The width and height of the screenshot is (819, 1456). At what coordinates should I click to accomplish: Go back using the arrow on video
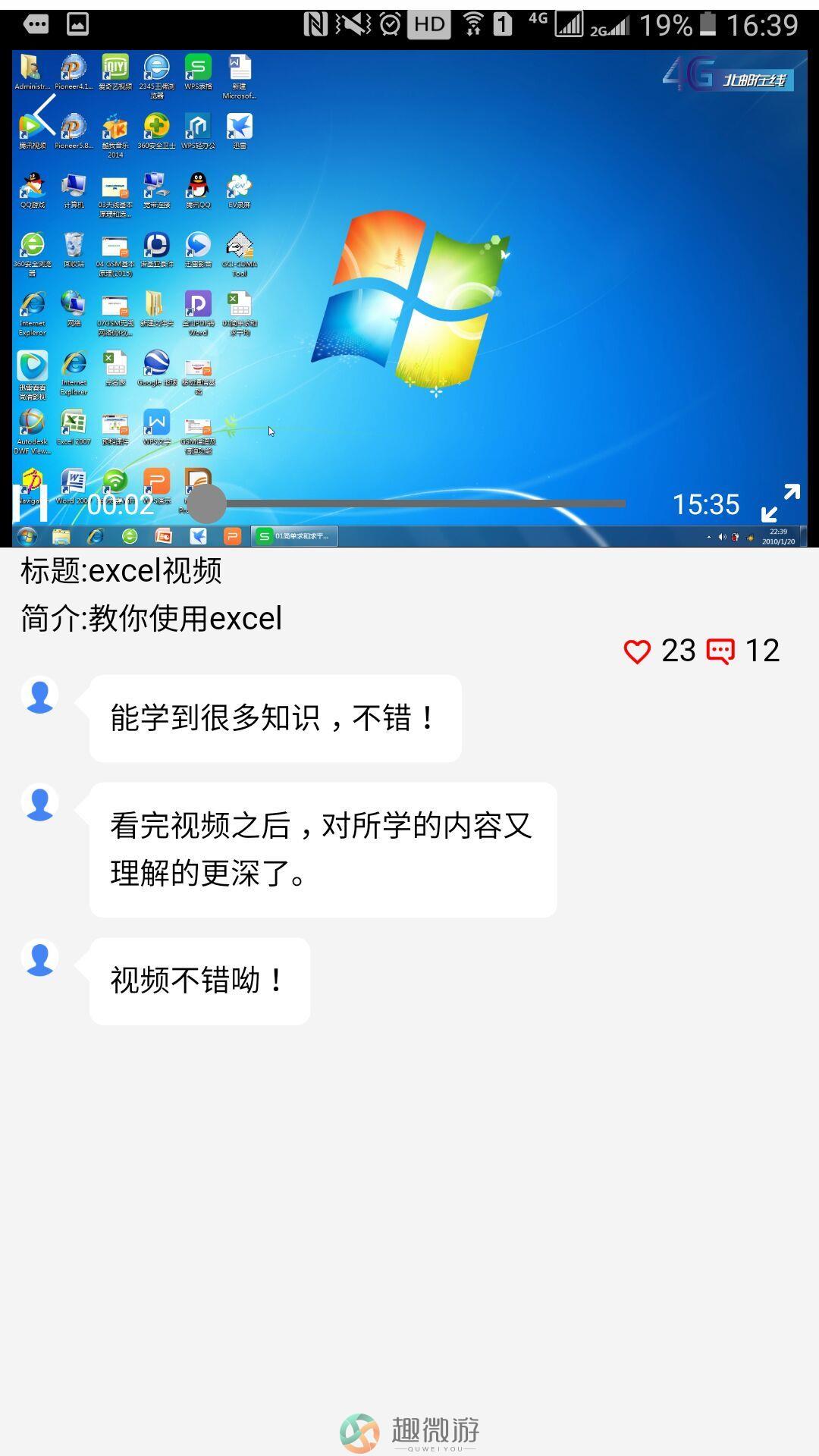coord(44,115)
